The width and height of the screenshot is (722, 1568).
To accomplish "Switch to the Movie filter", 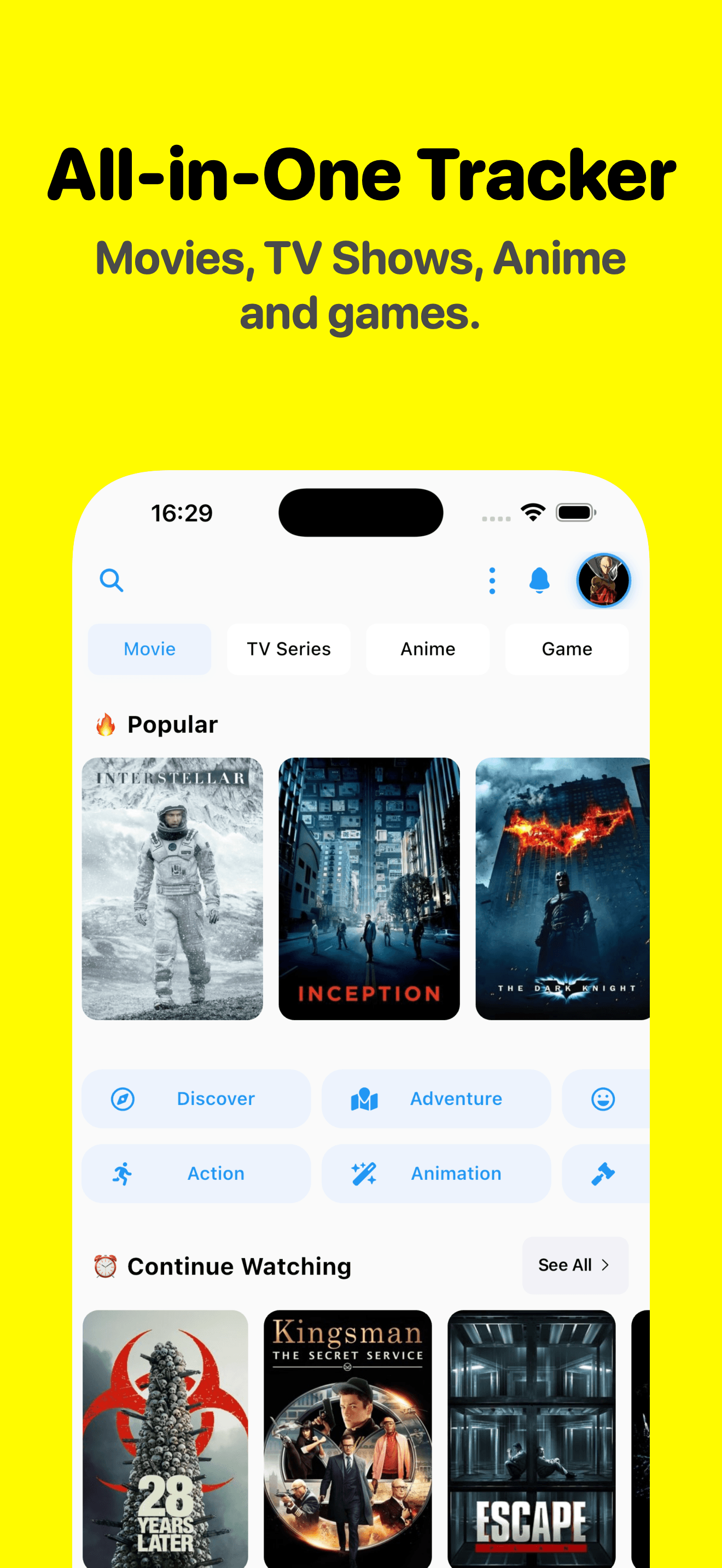I will pos(149,649).
